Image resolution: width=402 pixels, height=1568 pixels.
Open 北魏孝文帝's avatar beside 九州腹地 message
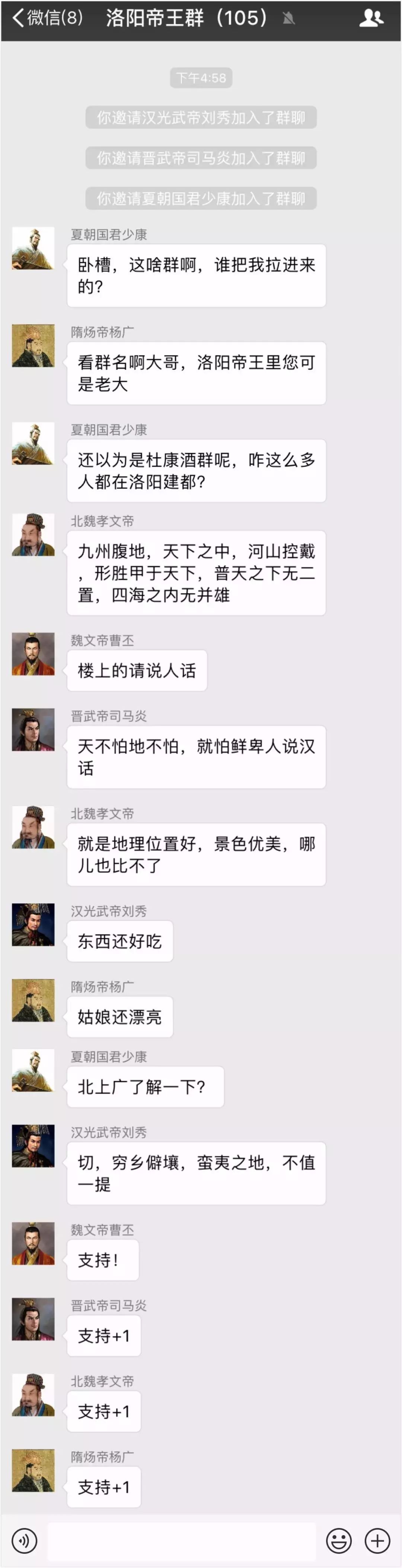tap(33, 535)
